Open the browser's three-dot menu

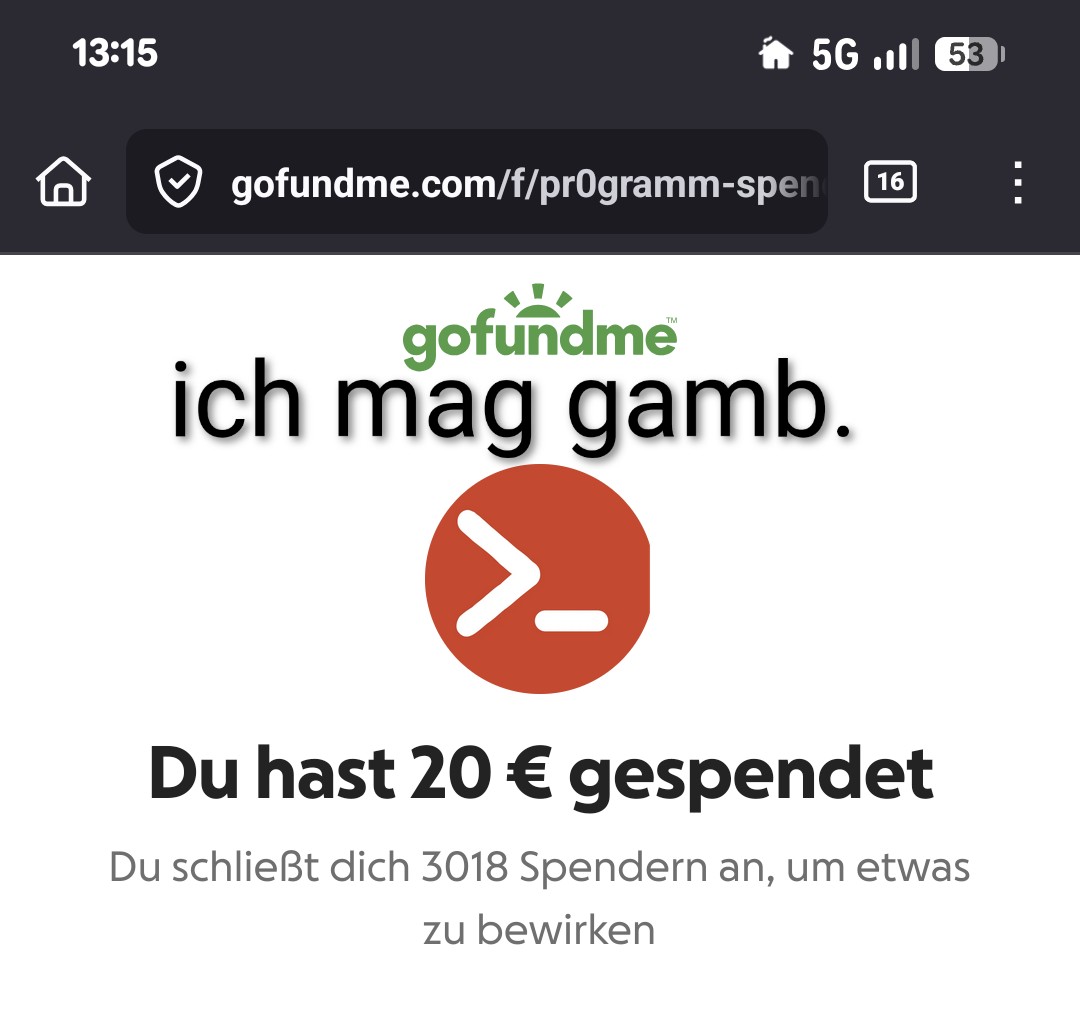click(1018, 183)
